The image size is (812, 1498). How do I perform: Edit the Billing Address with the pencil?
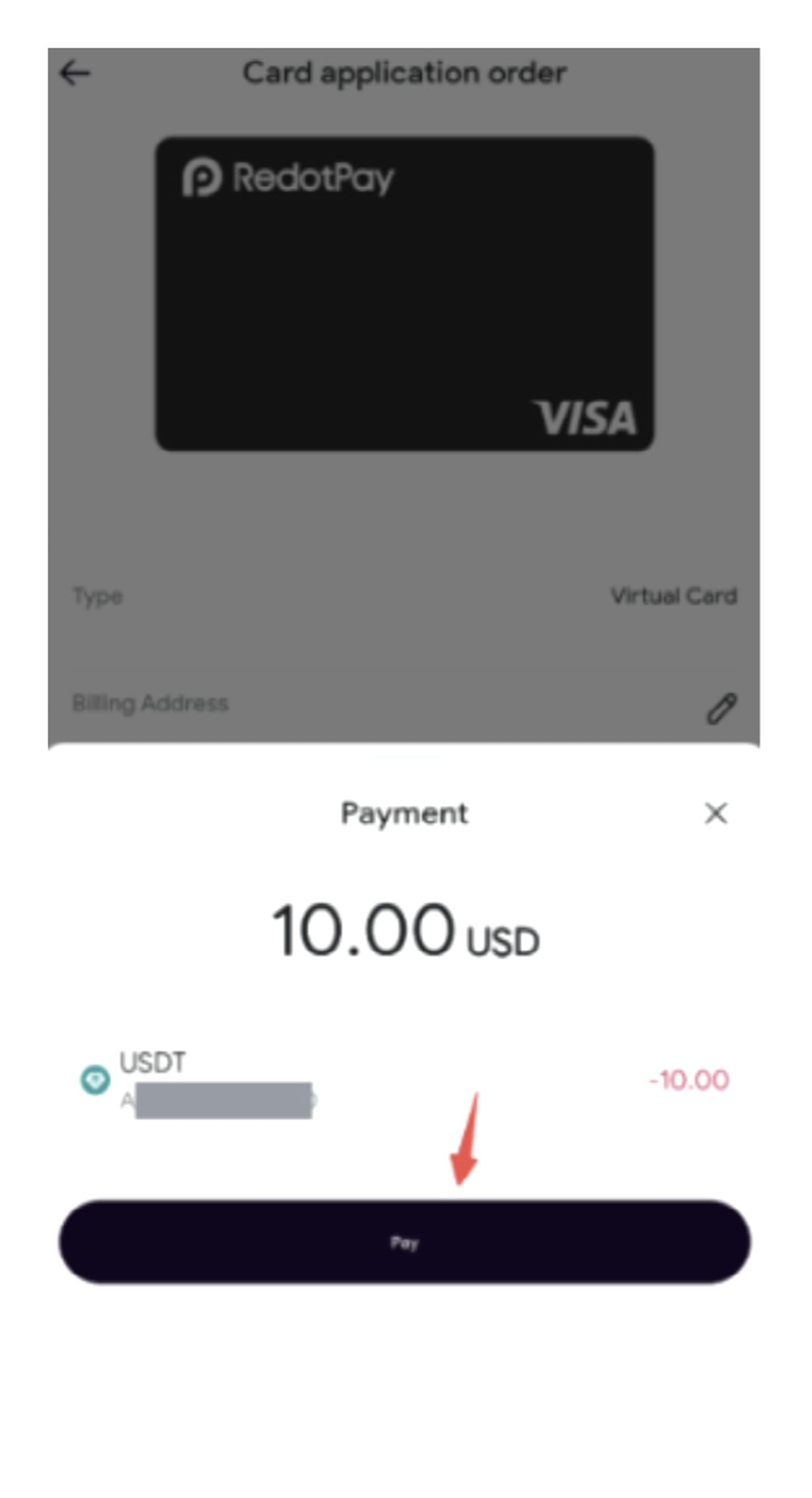point(721,708)
